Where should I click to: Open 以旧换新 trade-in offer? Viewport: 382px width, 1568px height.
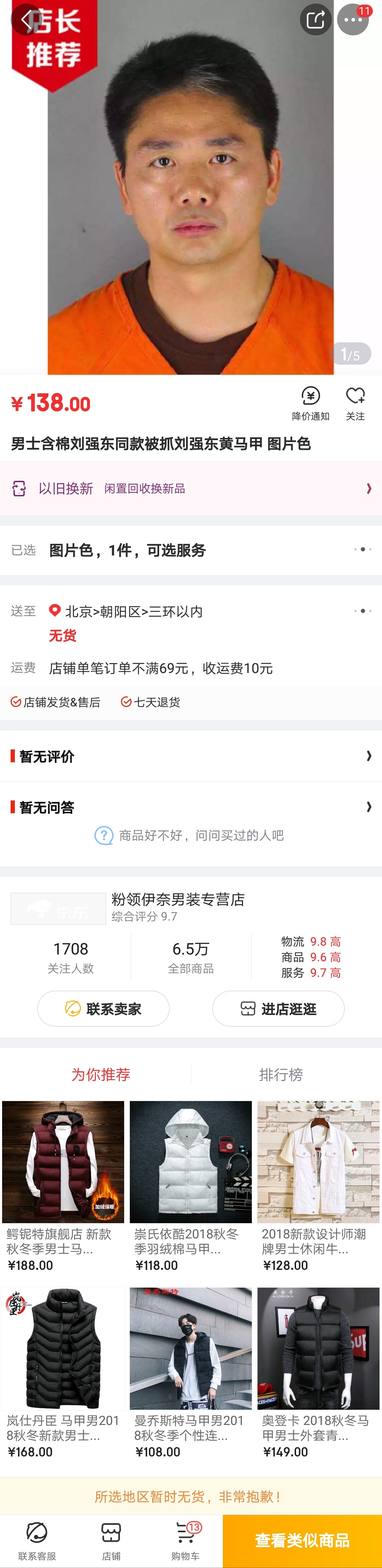tap(191, 488)
